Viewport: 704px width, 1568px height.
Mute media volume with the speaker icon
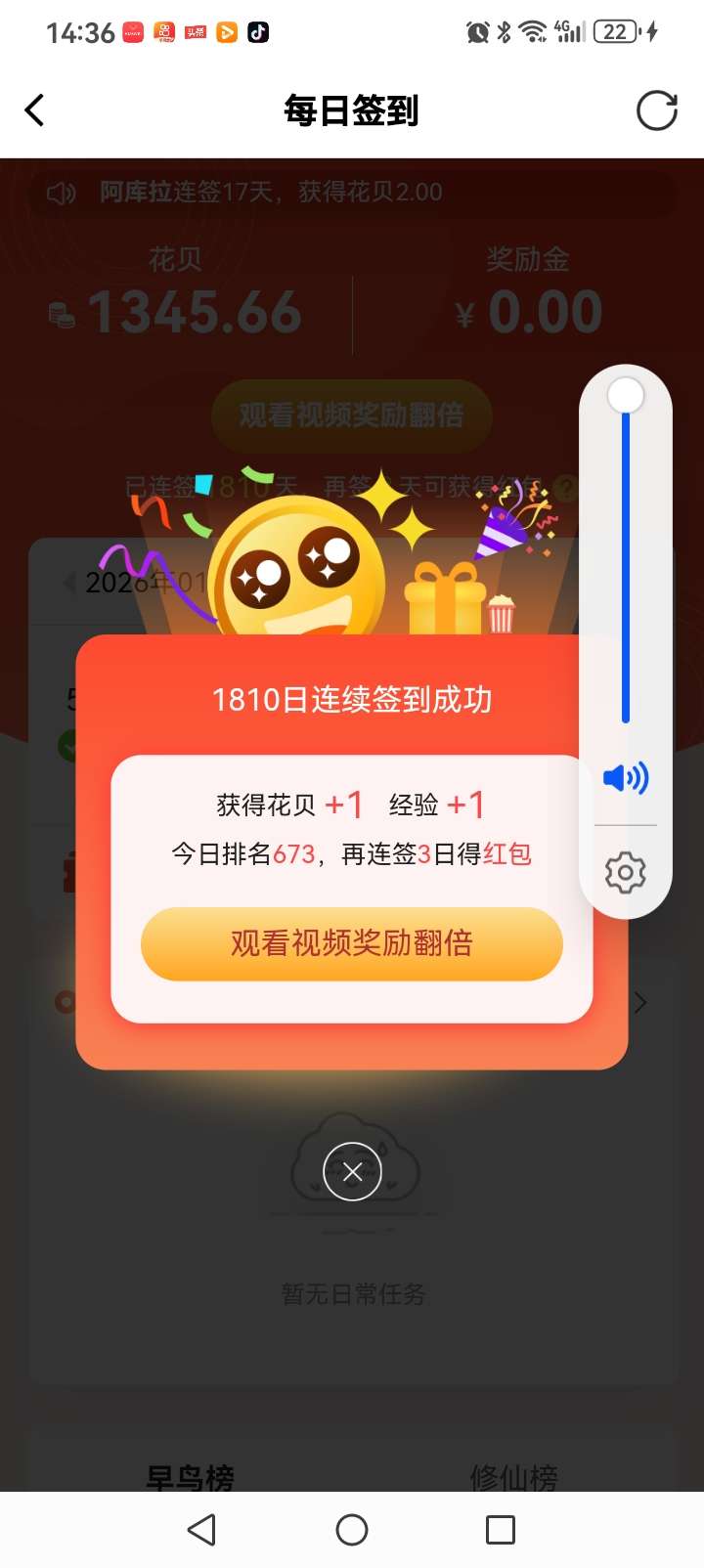coord(626,778)
